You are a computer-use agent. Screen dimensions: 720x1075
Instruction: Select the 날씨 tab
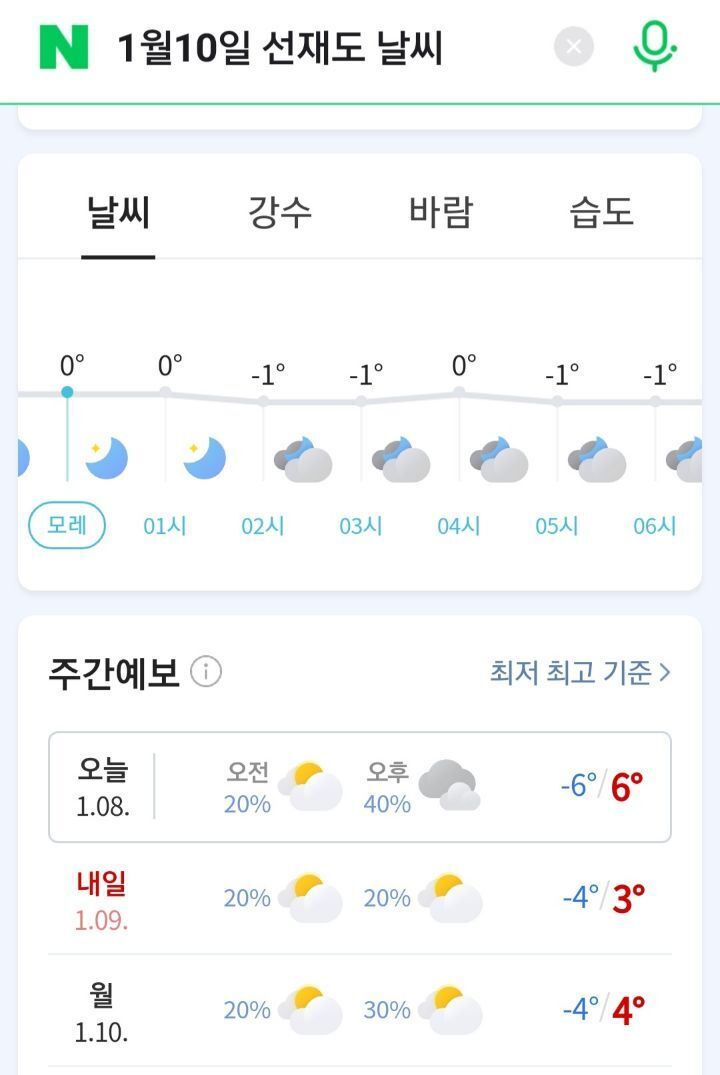(118, 212)
